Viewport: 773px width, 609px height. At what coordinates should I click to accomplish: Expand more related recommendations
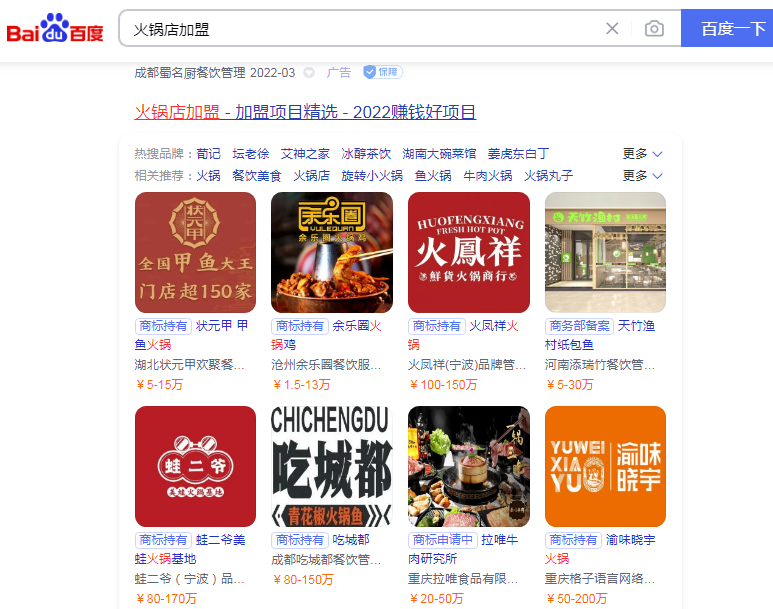click(x=642, y=176)
